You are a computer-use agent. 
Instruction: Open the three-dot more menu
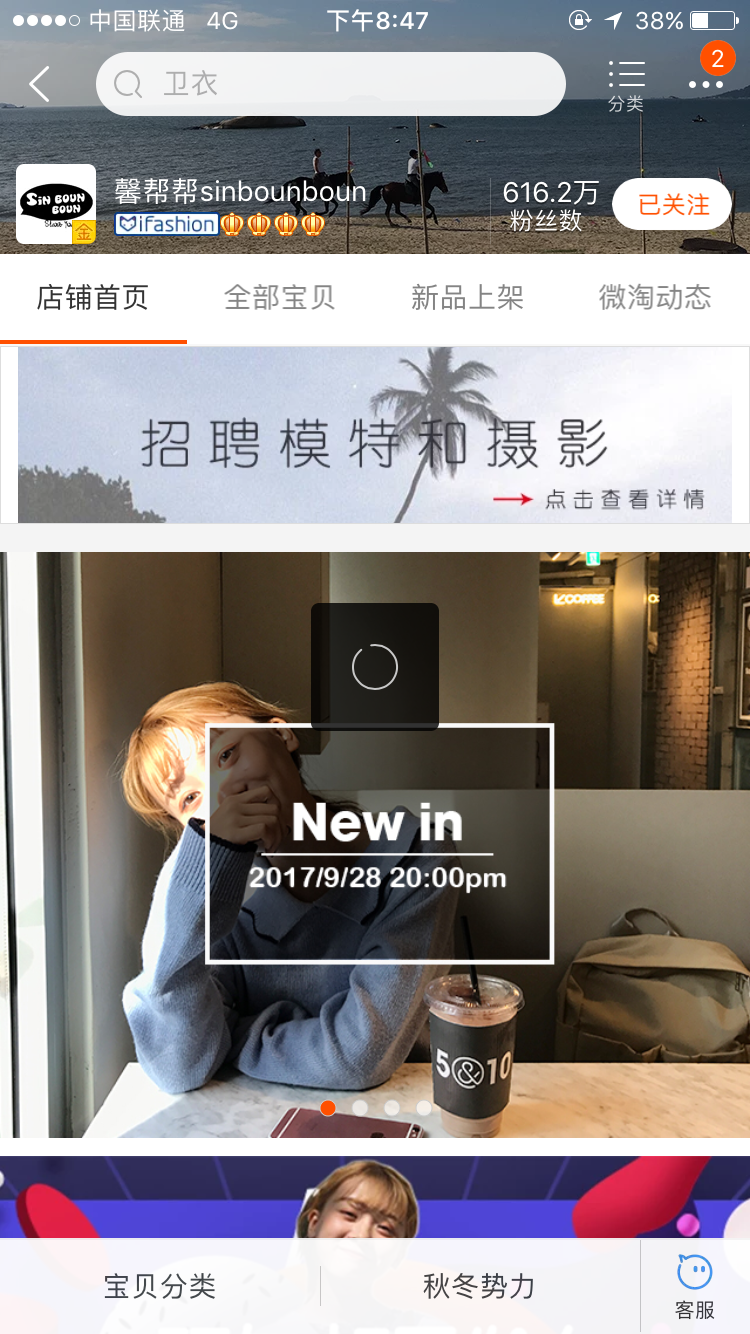(706, 84)
